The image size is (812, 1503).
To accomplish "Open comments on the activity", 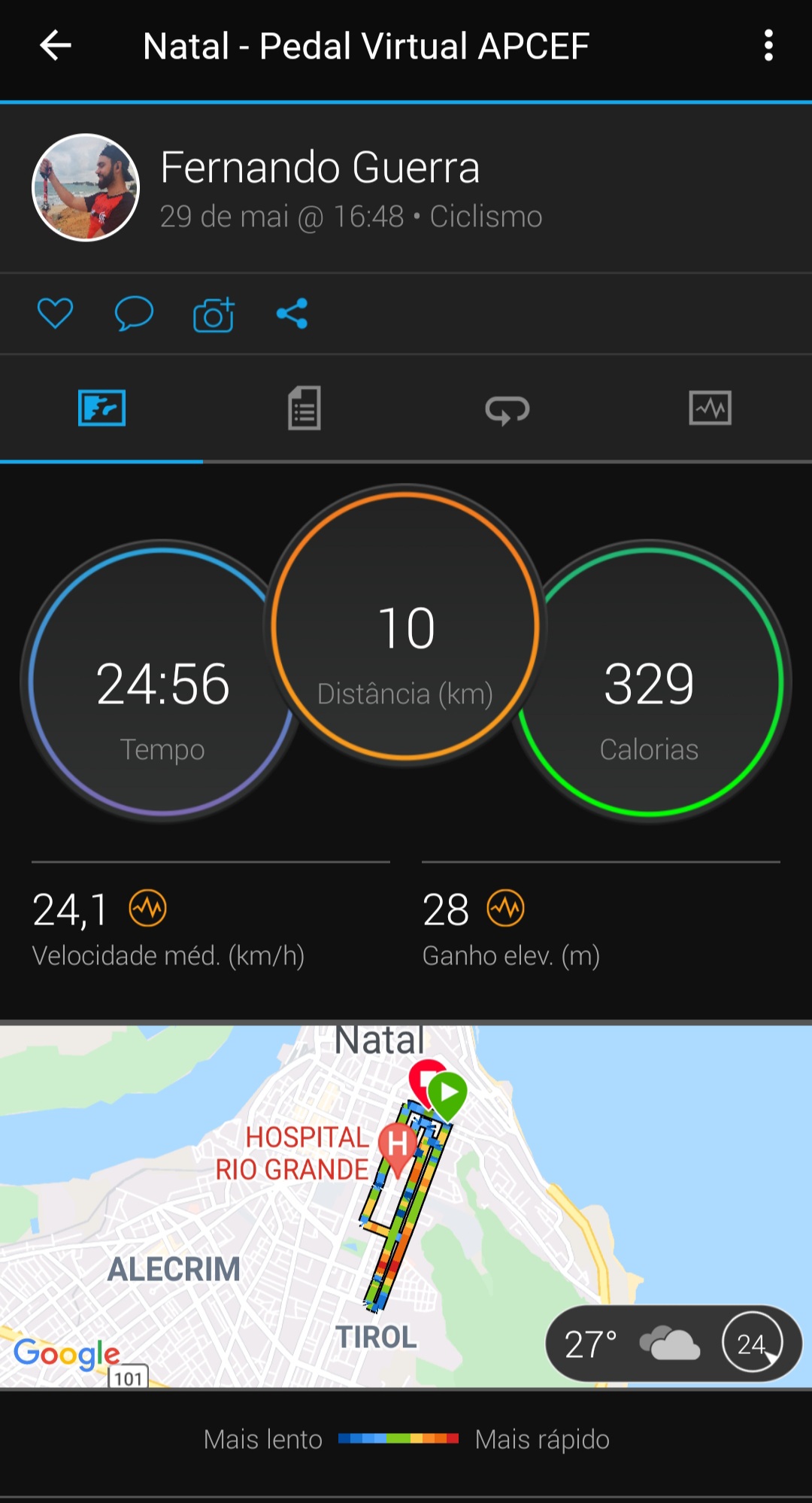I will pos(134,313).
